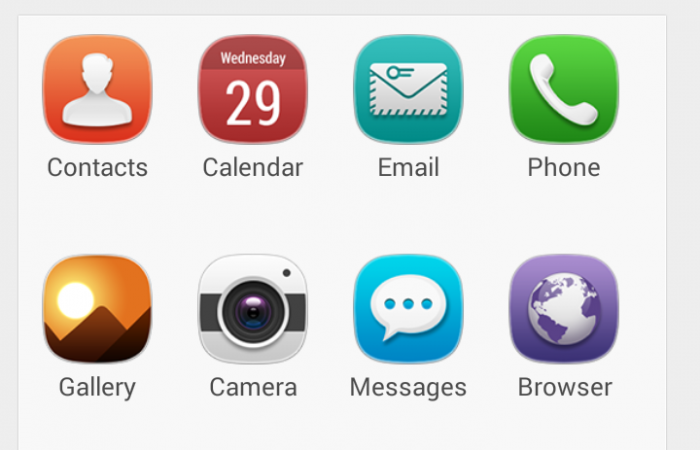This screenshot has width=700, height=450.
Task: Open the Messages app
Action: [x=408, y=309]
